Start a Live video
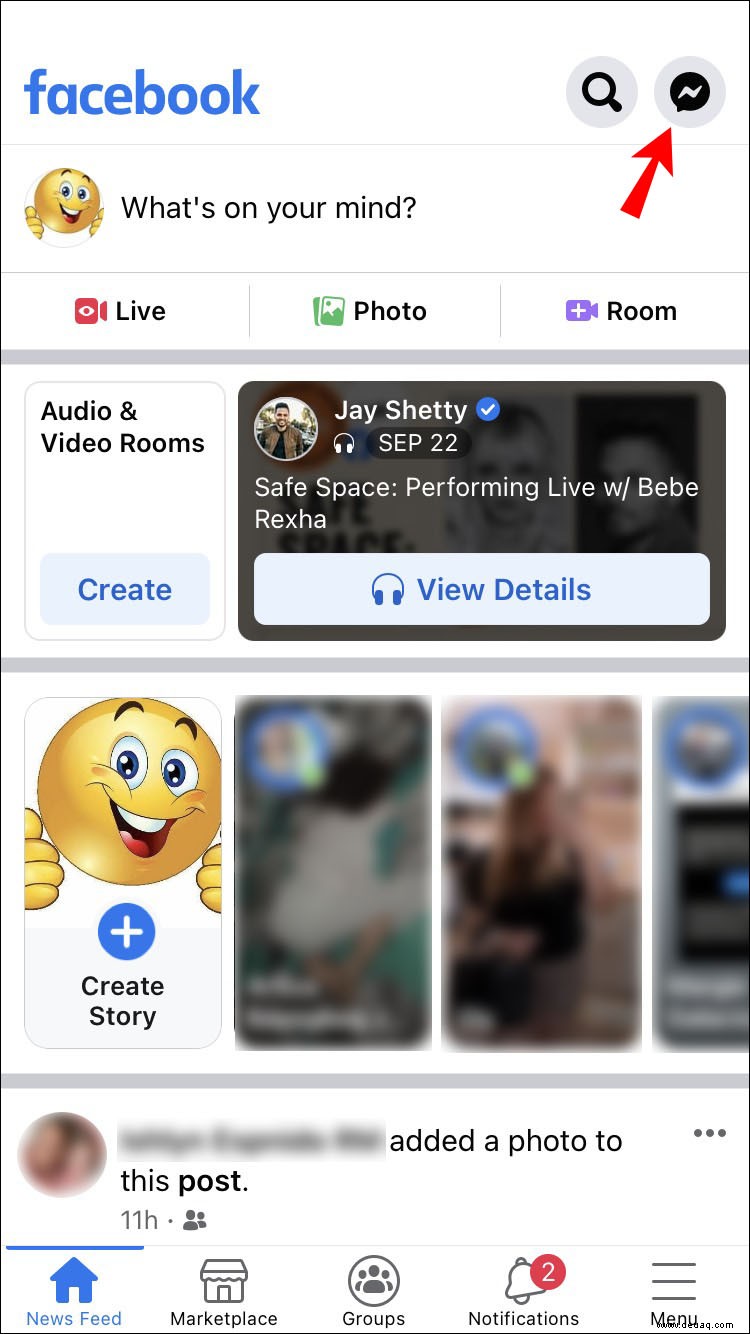Image resolution: width=750 pixels, height=1334 pixels. pyautogui.click(x=122, y=311)
